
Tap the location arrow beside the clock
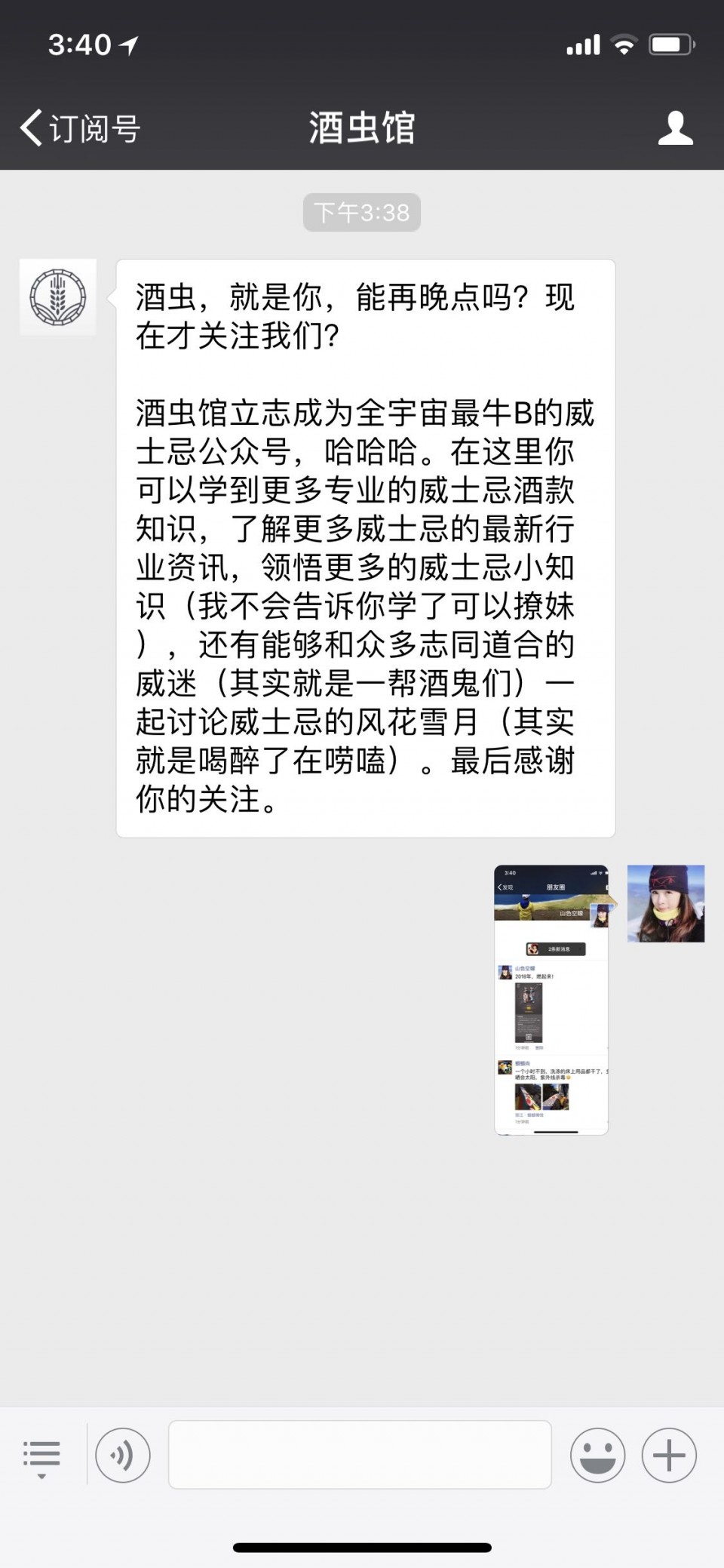(128, 44)
